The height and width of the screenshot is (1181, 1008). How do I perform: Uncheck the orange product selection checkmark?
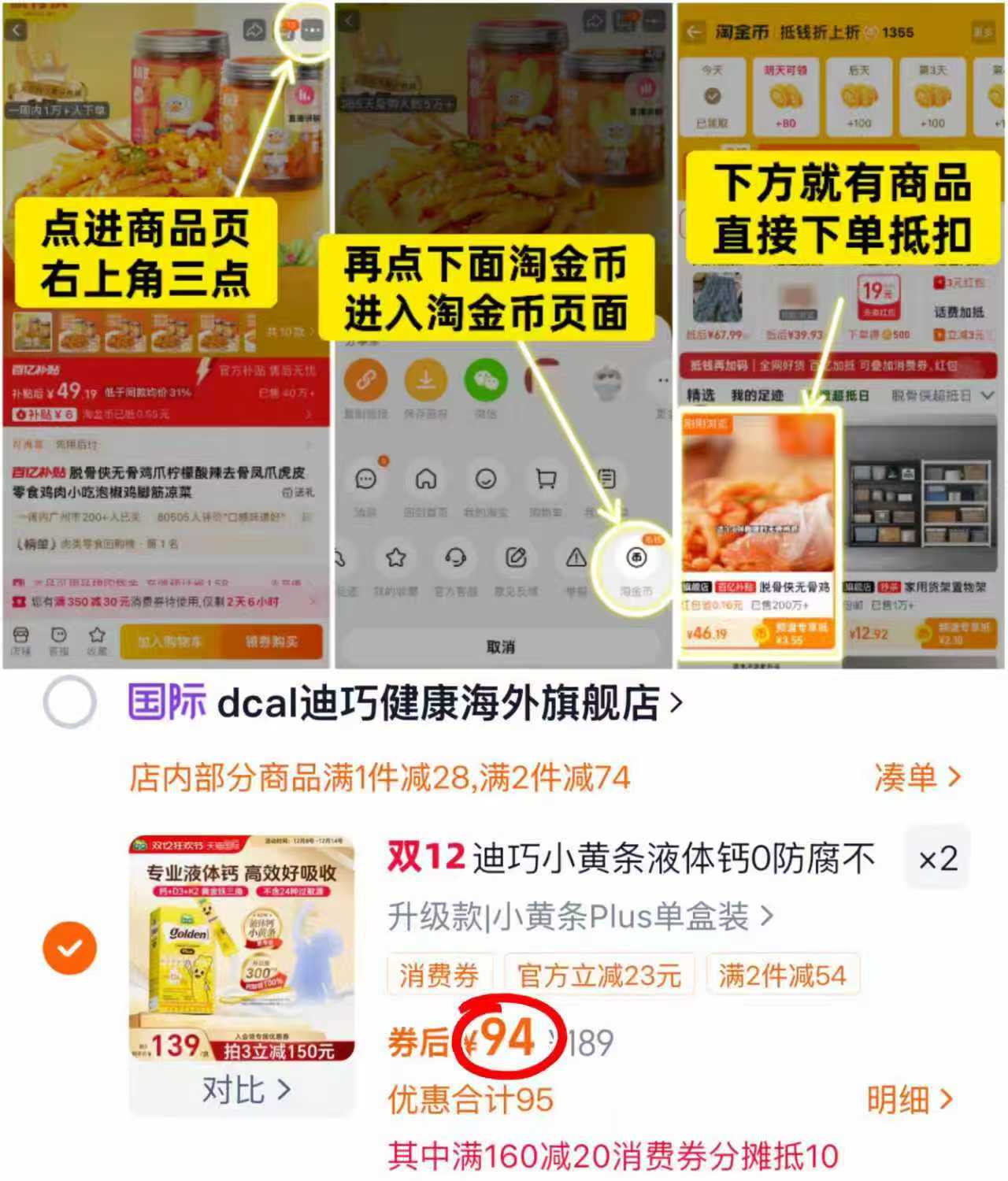(70, 947)
